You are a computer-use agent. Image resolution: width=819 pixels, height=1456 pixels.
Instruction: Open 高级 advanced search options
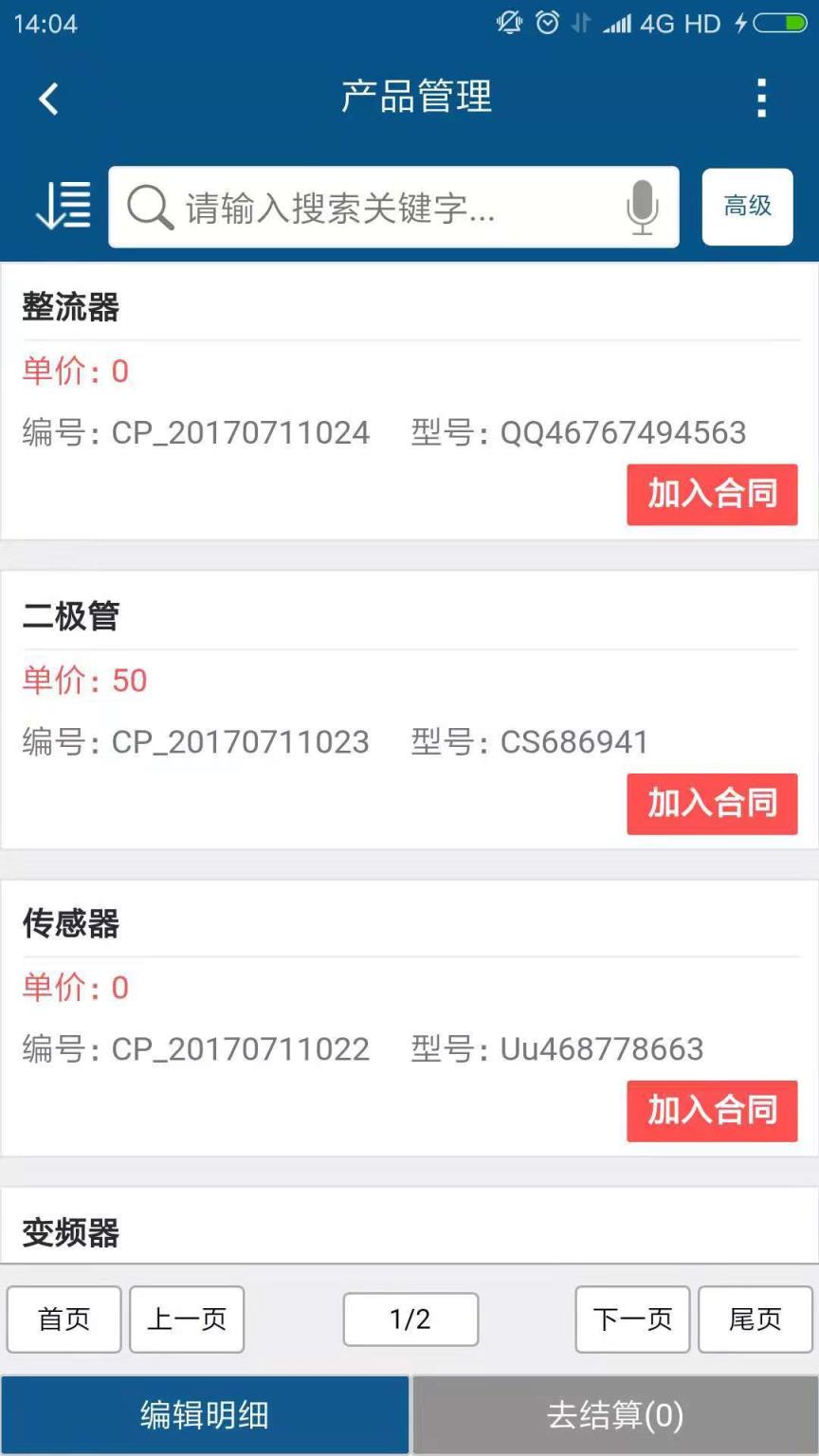tap(747, 207)
